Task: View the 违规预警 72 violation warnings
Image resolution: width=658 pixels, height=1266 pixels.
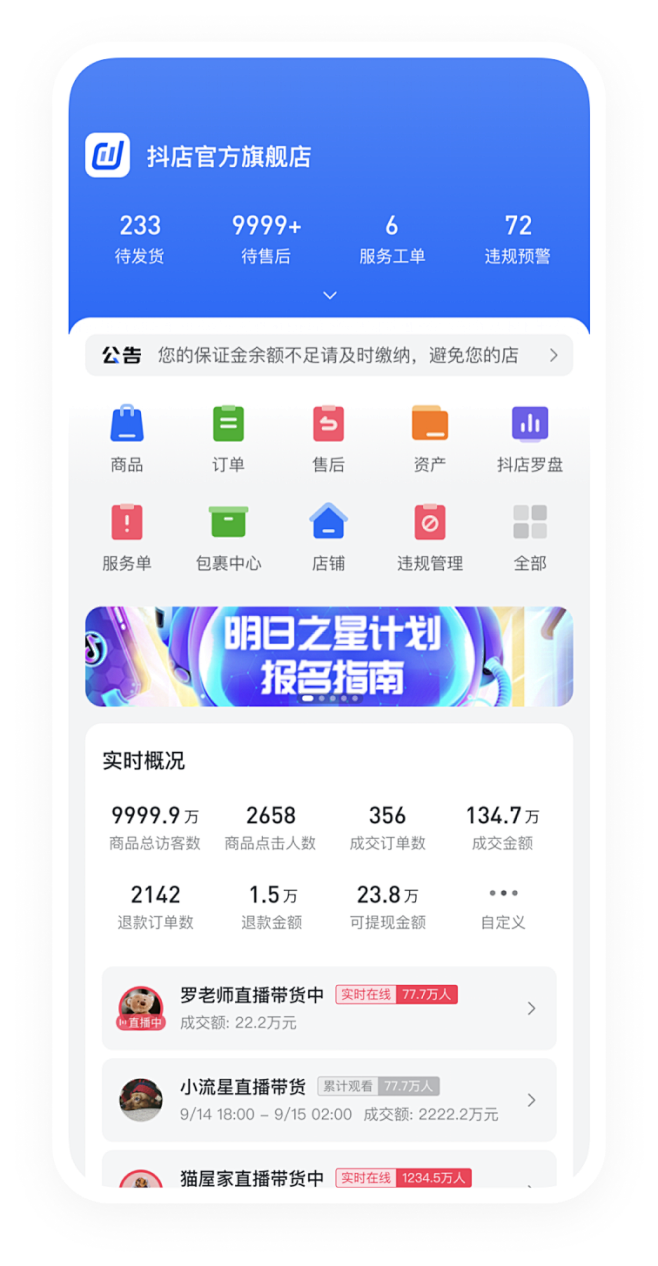Action: pos(518,239)
